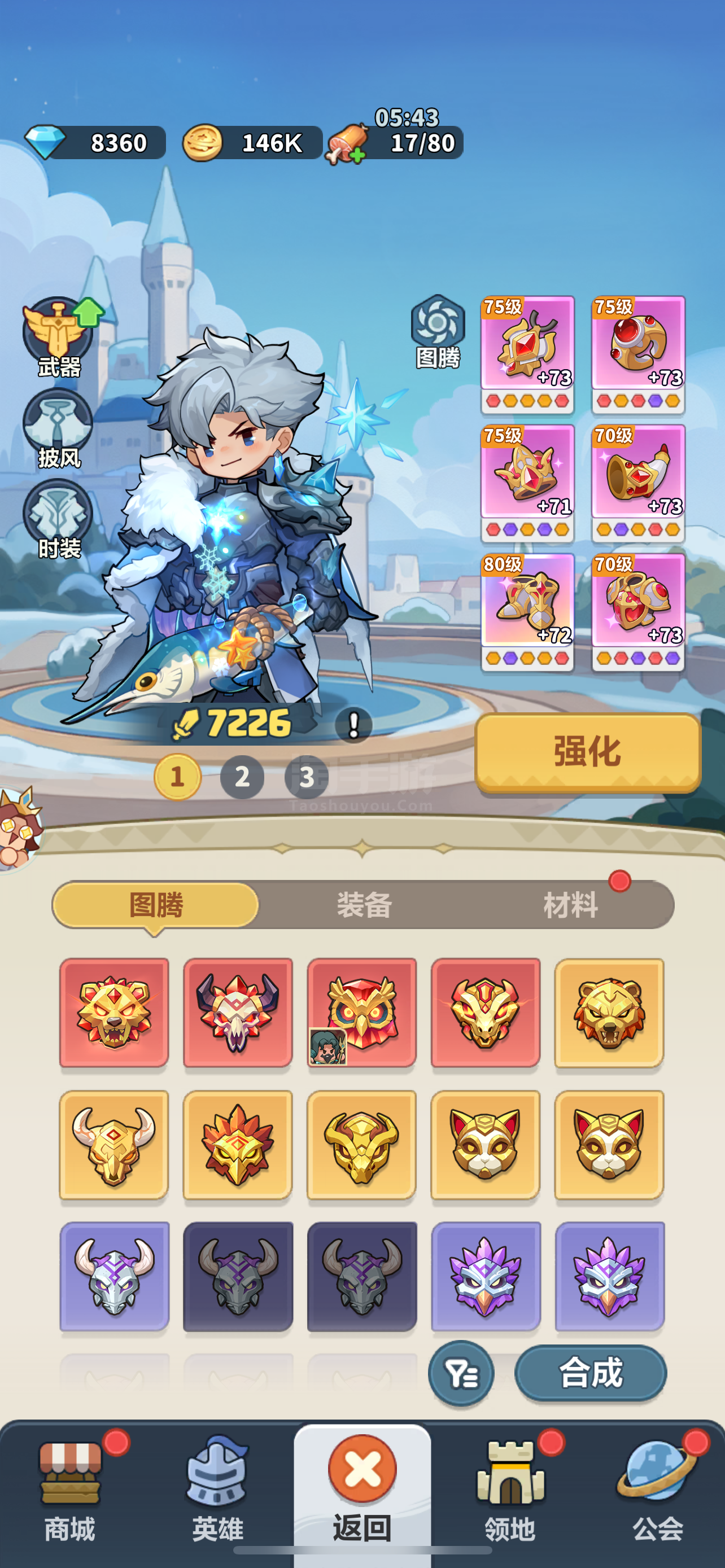Switch to the 材料 materials tab

(570, 905)
